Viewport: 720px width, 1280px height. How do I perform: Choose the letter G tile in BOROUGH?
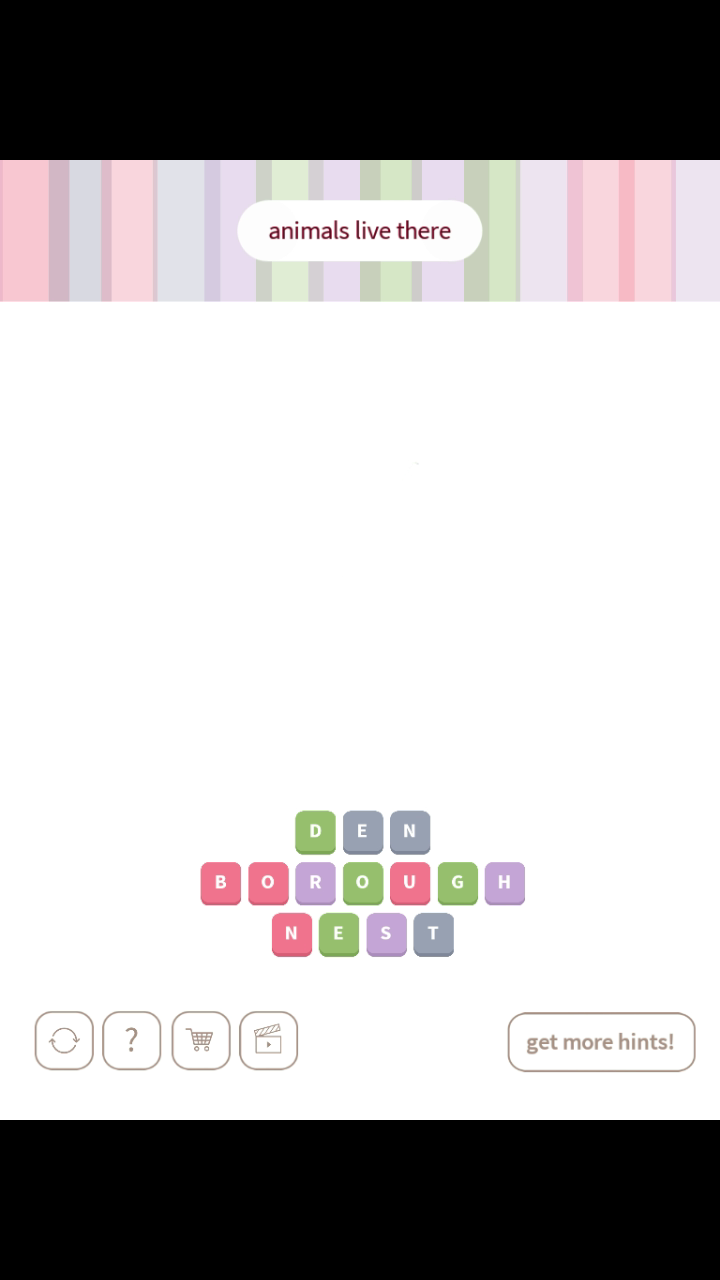coord(457,883)
